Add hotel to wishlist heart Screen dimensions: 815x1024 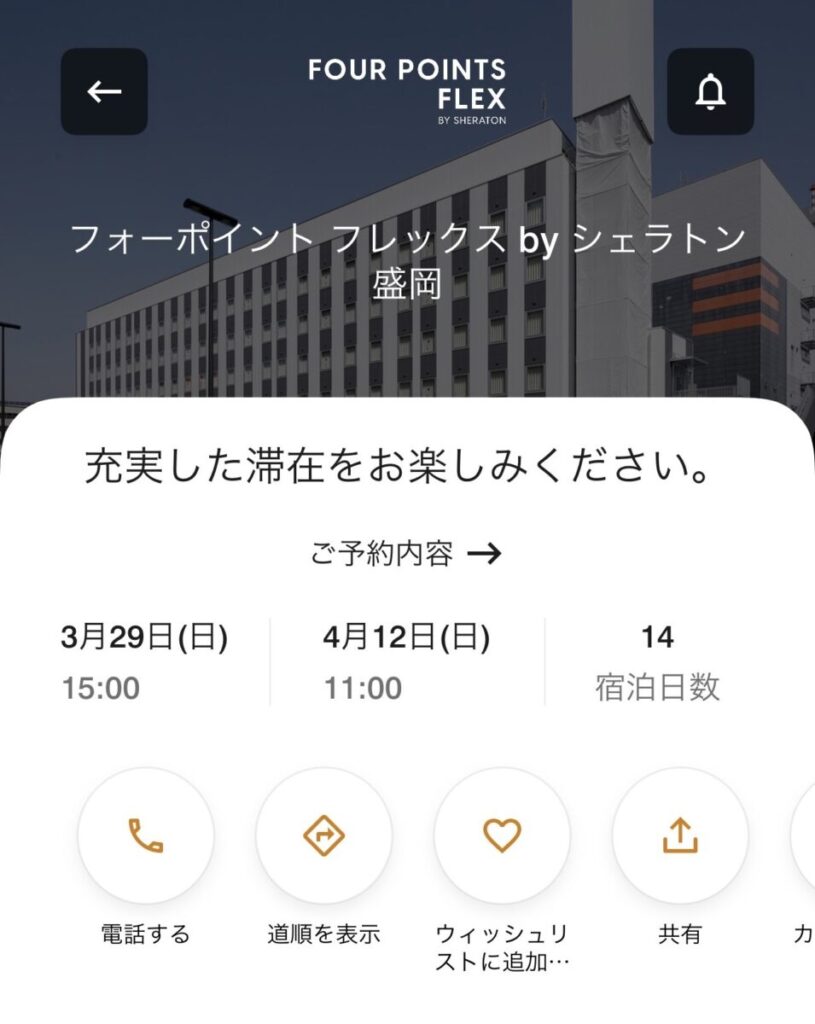pos(502,836)
